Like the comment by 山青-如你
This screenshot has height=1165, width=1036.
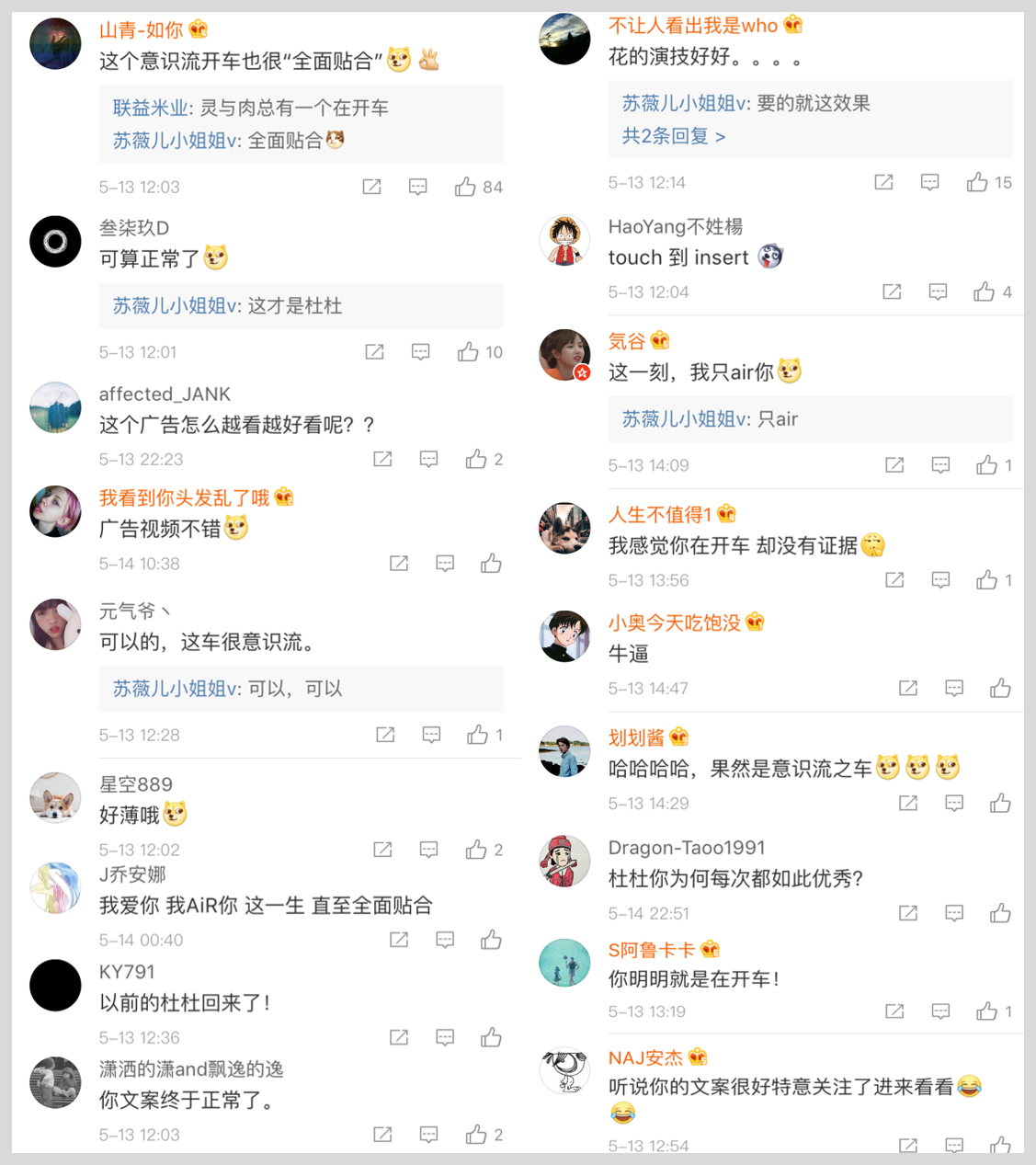coord(464,187)
